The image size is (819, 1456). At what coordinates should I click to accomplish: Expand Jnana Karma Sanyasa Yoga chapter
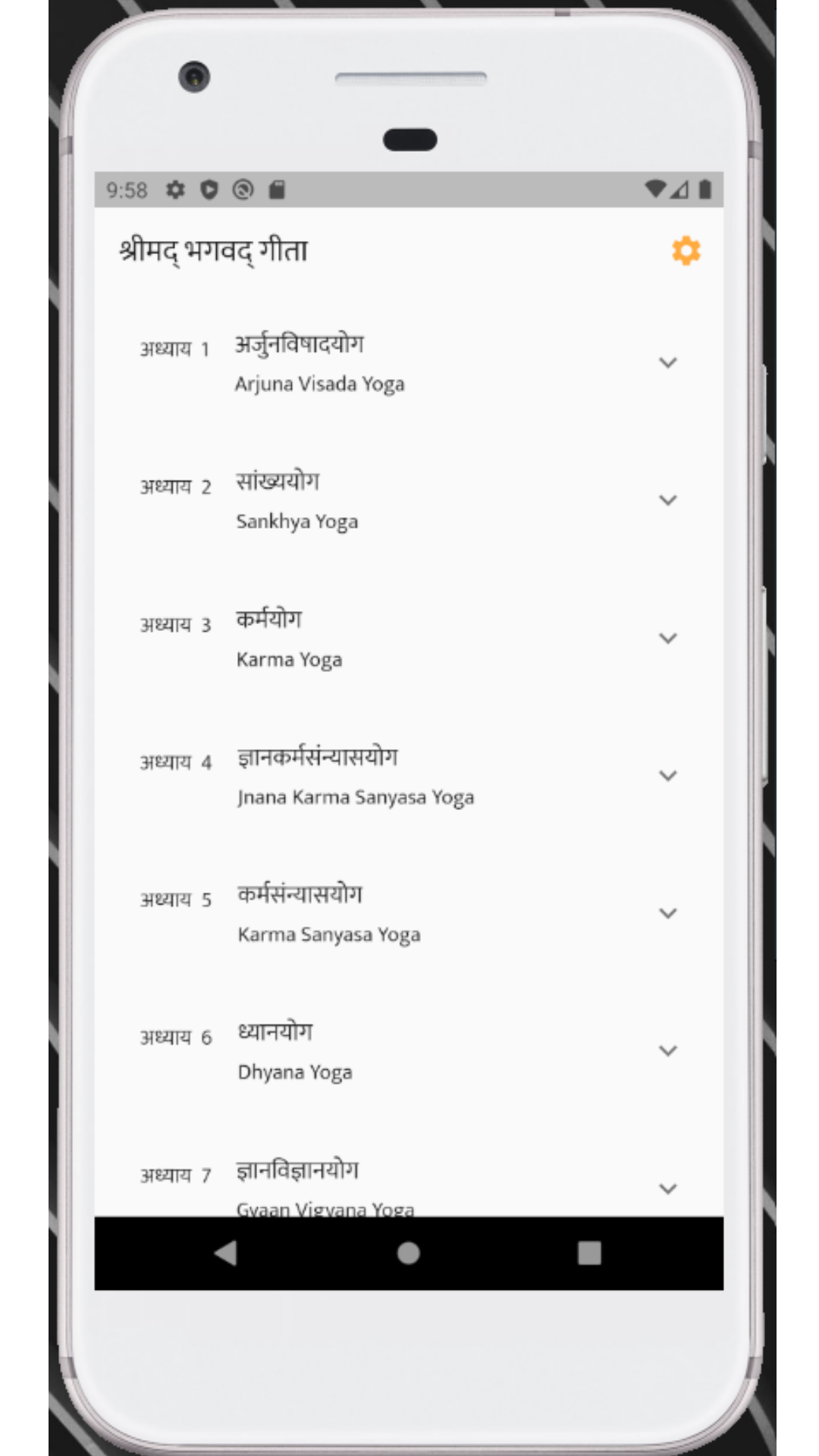click(x=667, y=776)
